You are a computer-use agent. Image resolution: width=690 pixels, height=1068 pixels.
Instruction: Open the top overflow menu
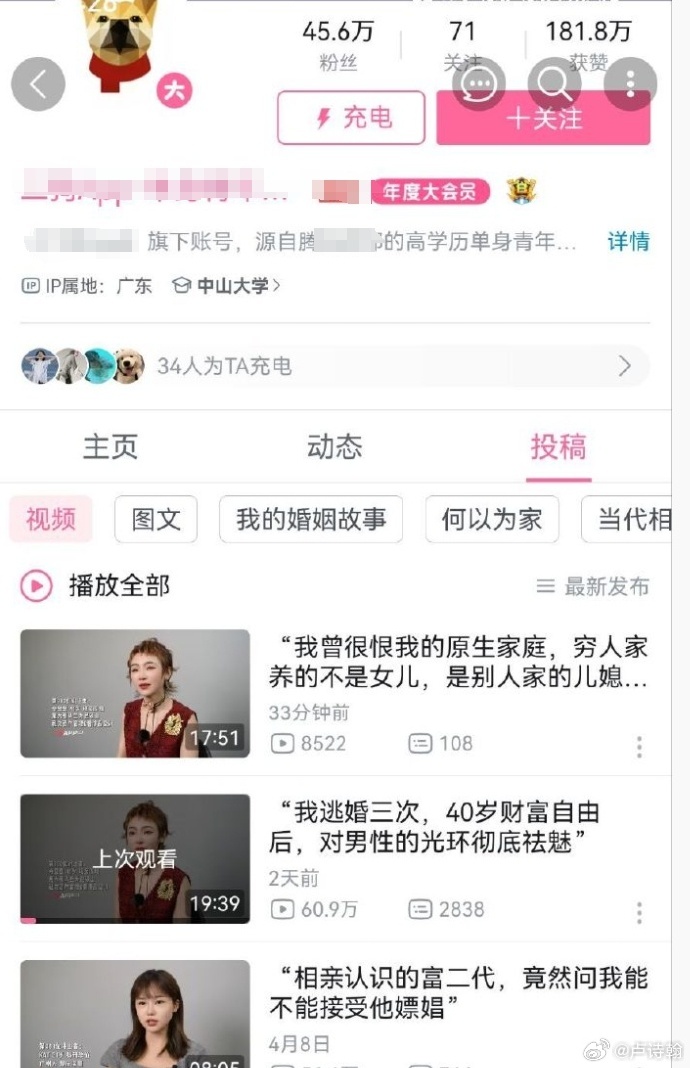(630, 84)
